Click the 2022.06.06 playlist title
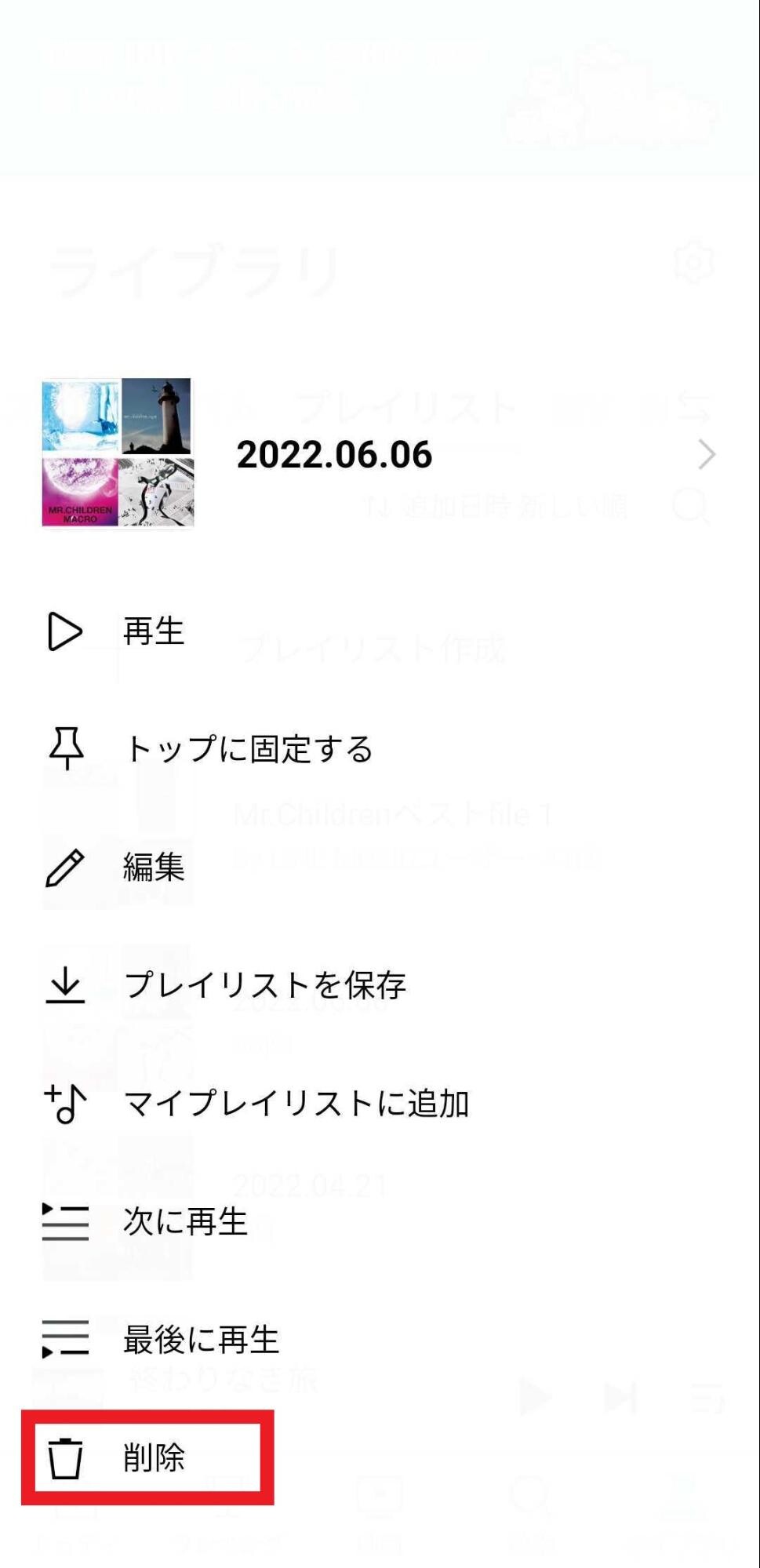Image resolution: width=760 pixels, height=1568 pixels. (x=333, y=455)
